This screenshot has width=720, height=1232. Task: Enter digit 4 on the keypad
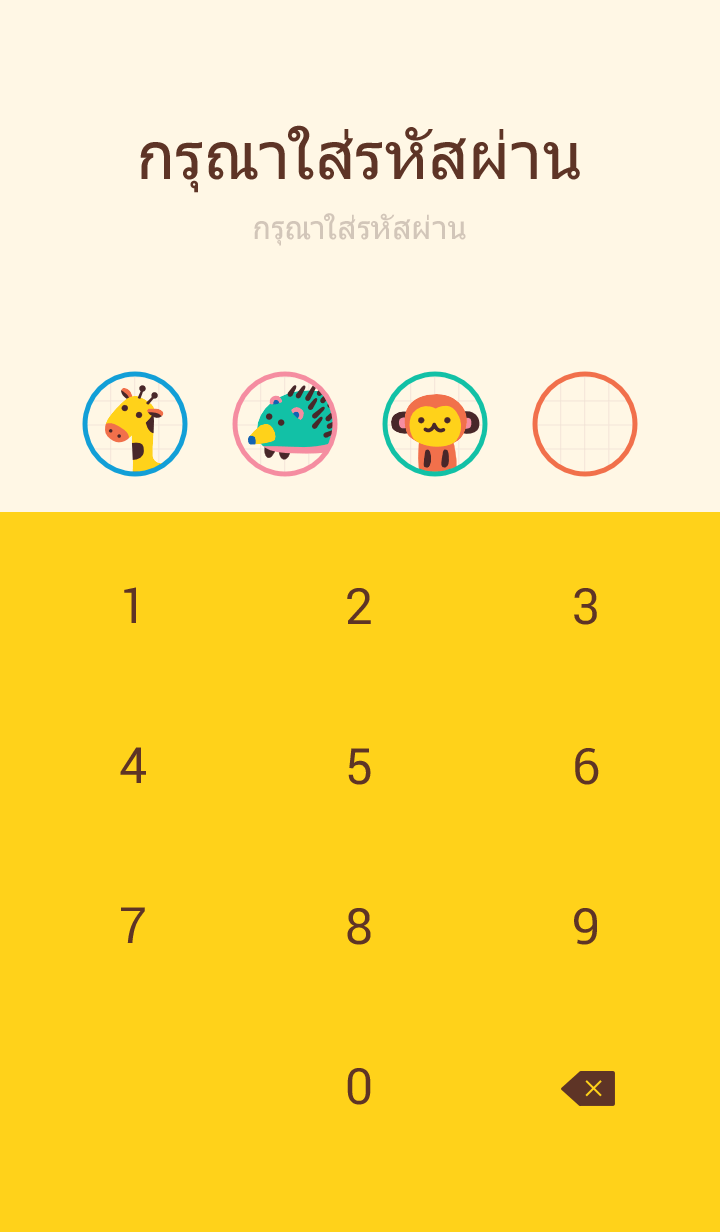132,767
